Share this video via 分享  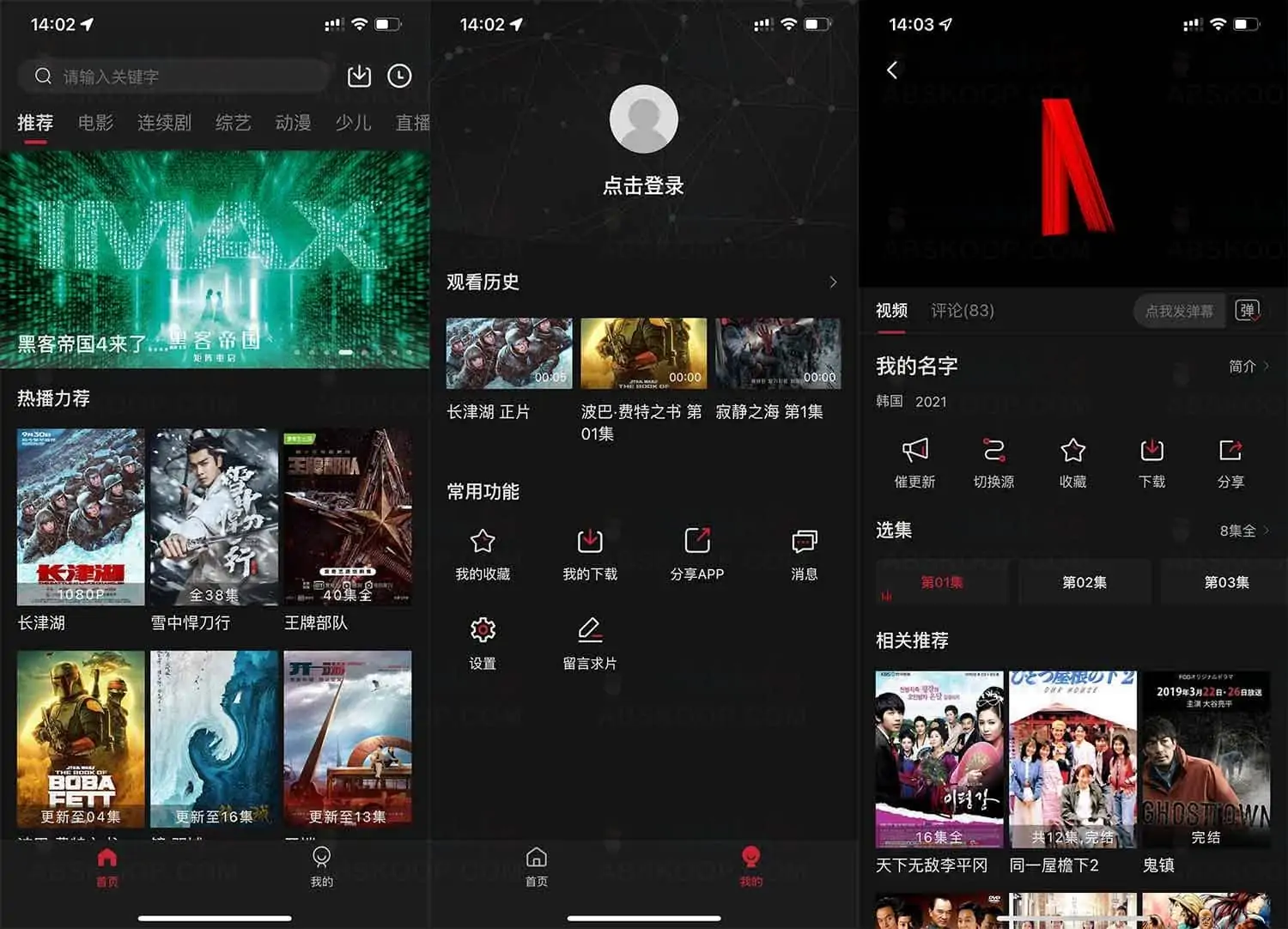pos(1230,462)
